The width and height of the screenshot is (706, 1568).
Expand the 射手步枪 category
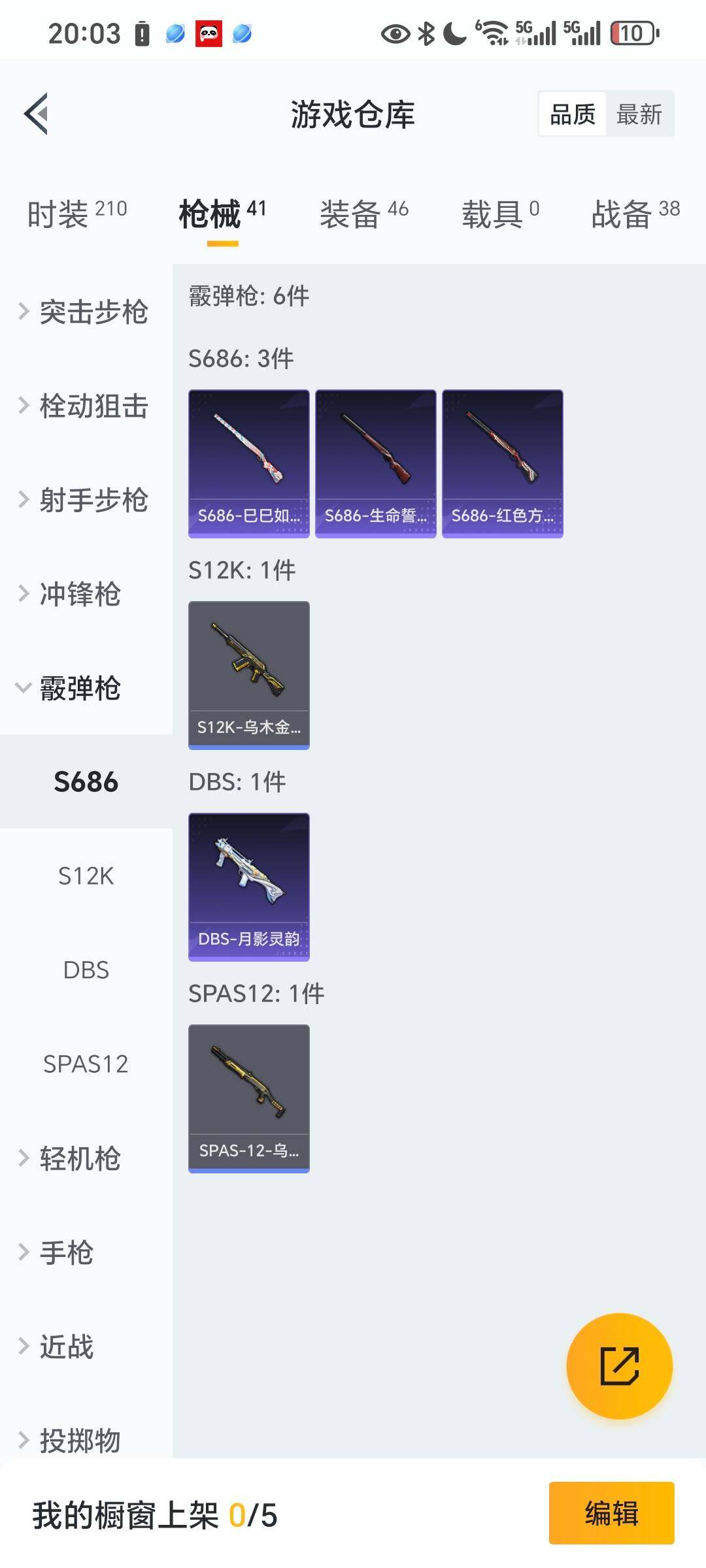(85, 500)
